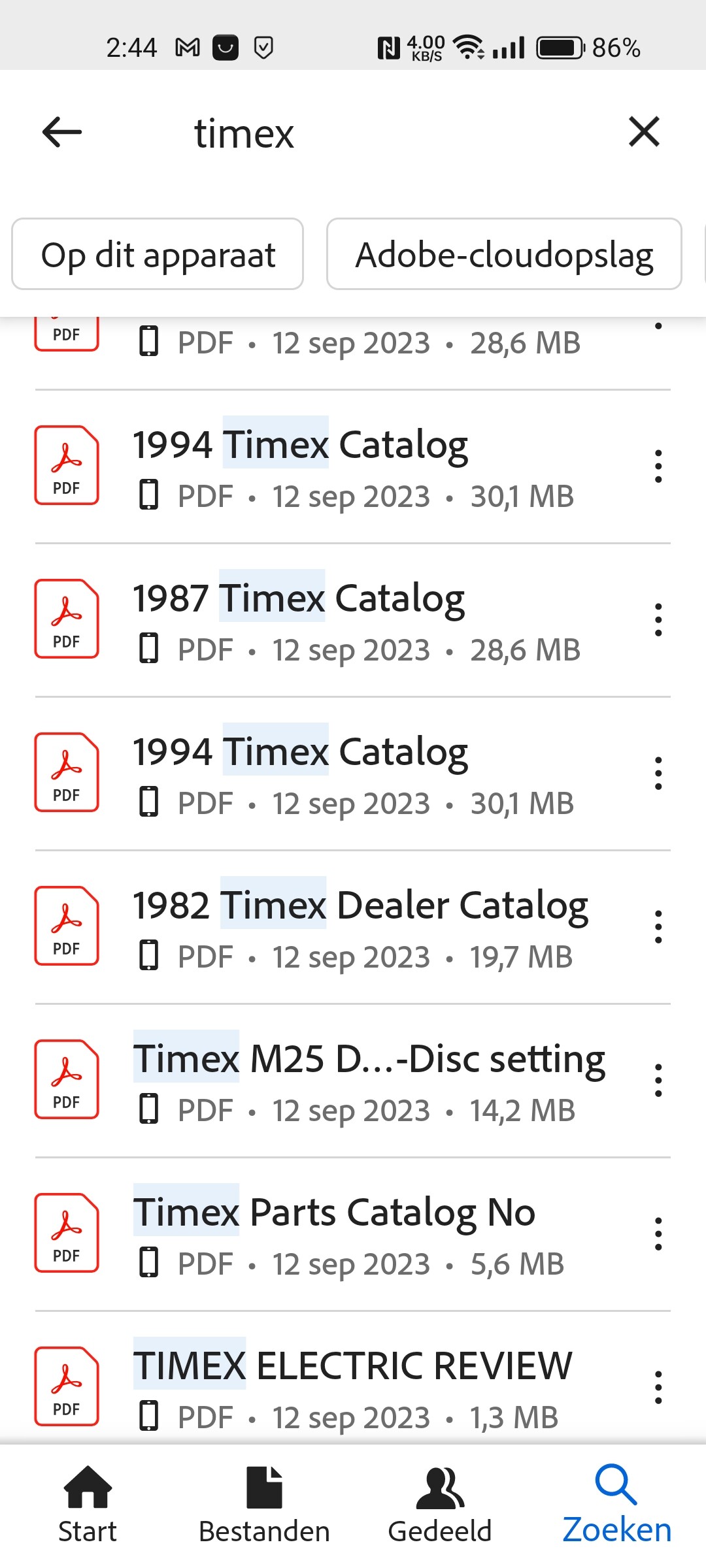Filter by Op dit apparaat

click(158, 254)
